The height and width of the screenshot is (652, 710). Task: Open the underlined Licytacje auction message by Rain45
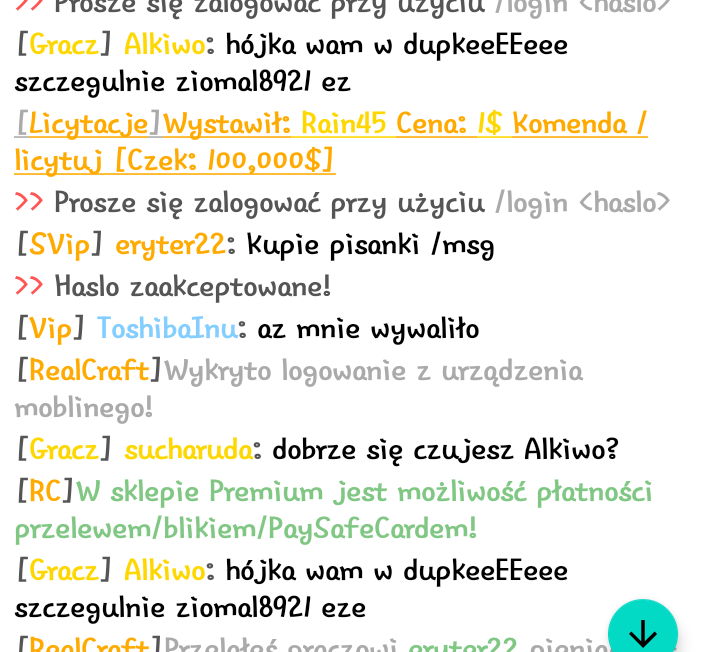[x=330, y=141]
